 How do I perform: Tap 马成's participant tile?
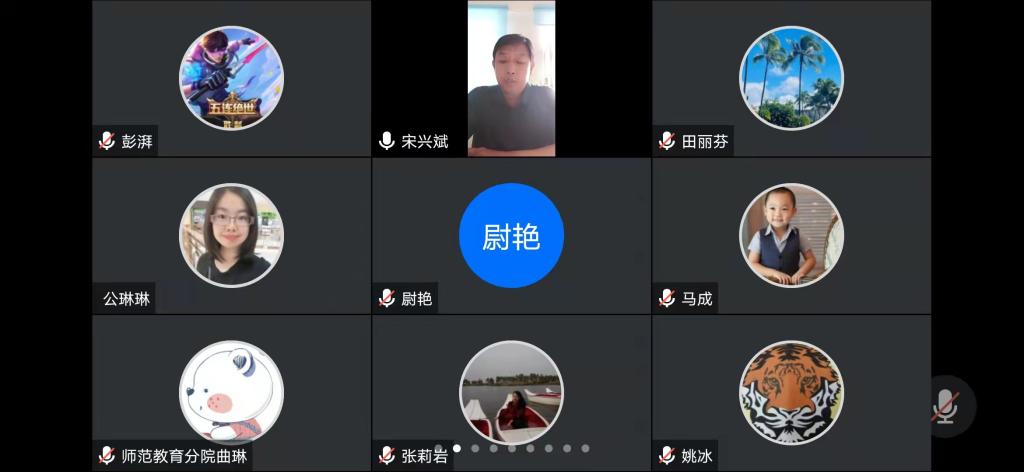(x=791, y=235)
